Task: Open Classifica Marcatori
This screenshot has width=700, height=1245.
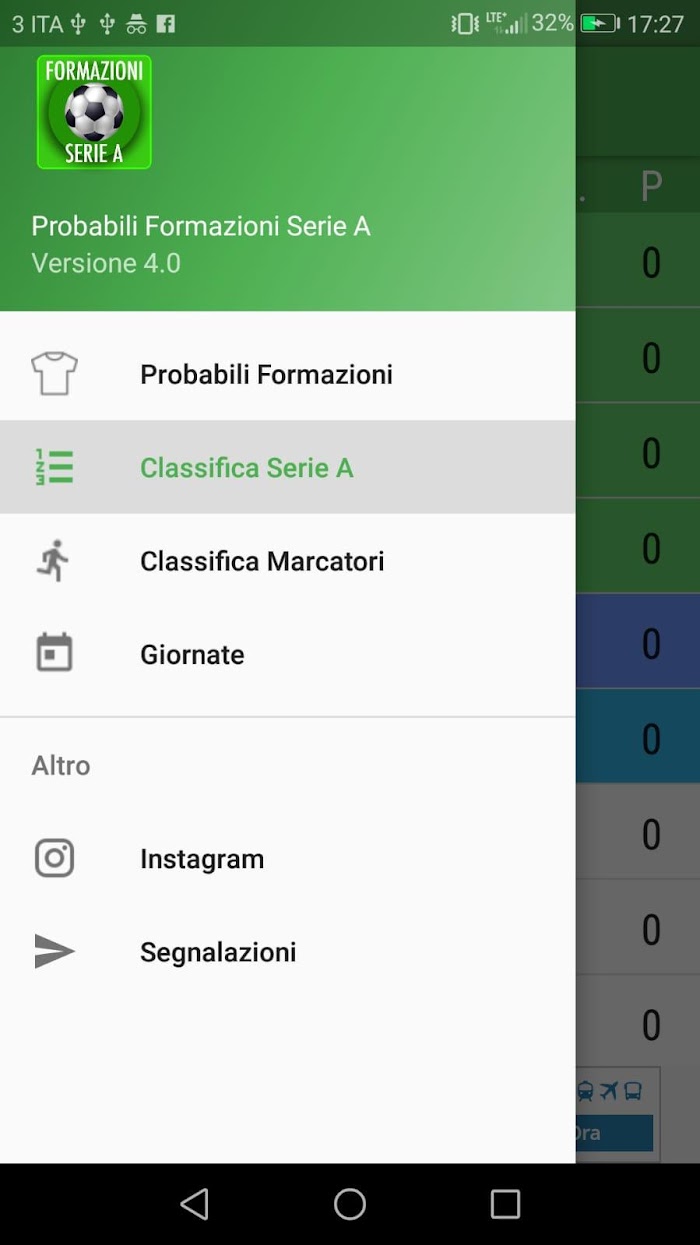Action: [x=287, y=561]
